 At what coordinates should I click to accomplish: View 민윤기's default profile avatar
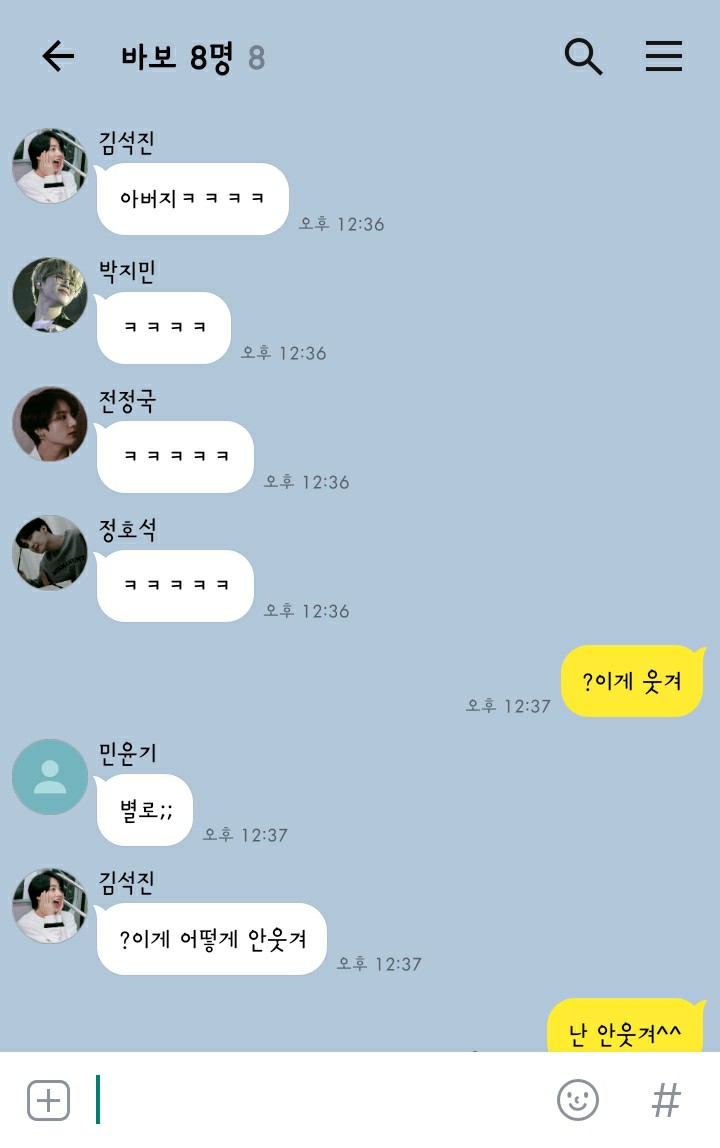(50, 777)
